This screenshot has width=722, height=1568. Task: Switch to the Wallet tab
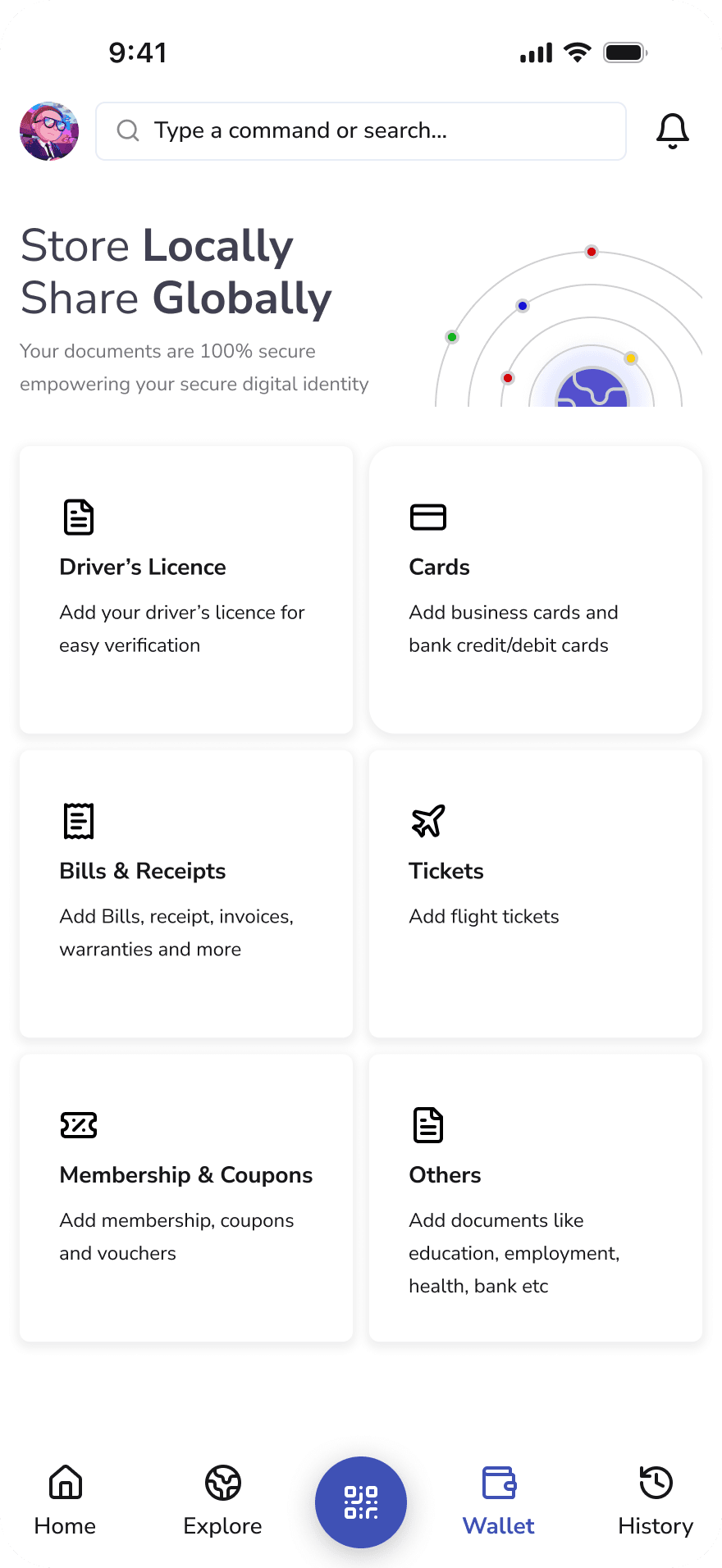[499, 1501]
